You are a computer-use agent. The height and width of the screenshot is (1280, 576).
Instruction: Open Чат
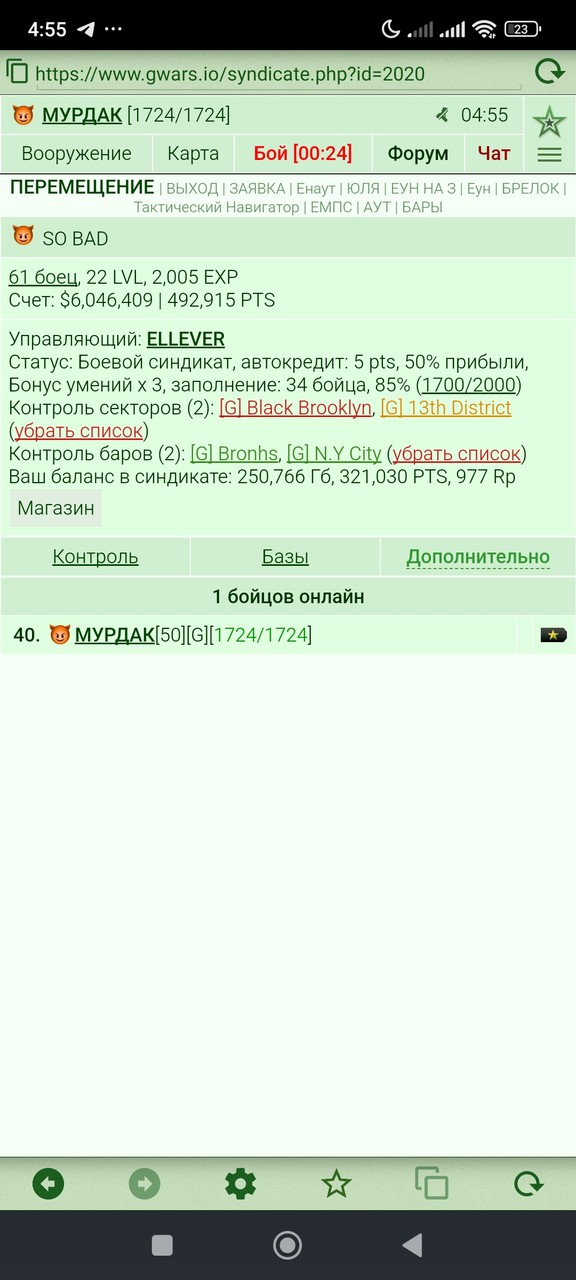click(494, 154)
